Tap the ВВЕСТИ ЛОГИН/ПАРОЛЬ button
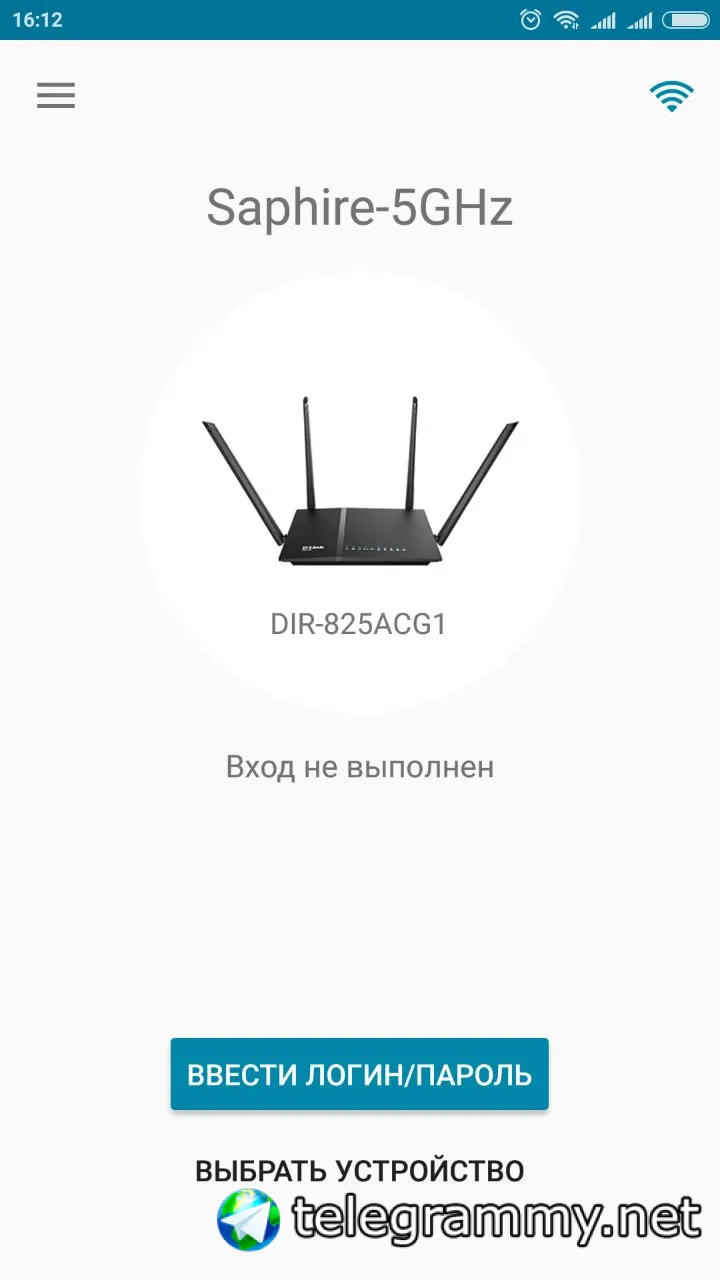Image resolution: width=720 pixels, height=1280 pixels. click(360, 1074)
